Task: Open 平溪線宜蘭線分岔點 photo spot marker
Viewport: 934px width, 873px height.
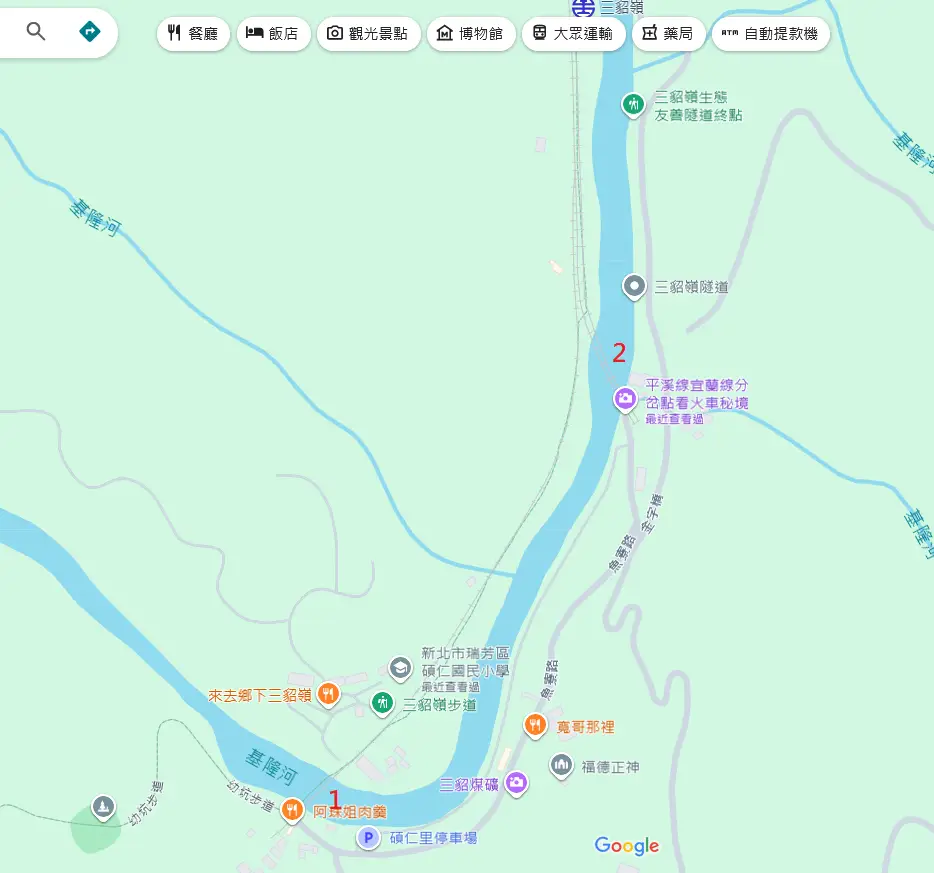Action: pyautogui.click(x=624, y=399)
